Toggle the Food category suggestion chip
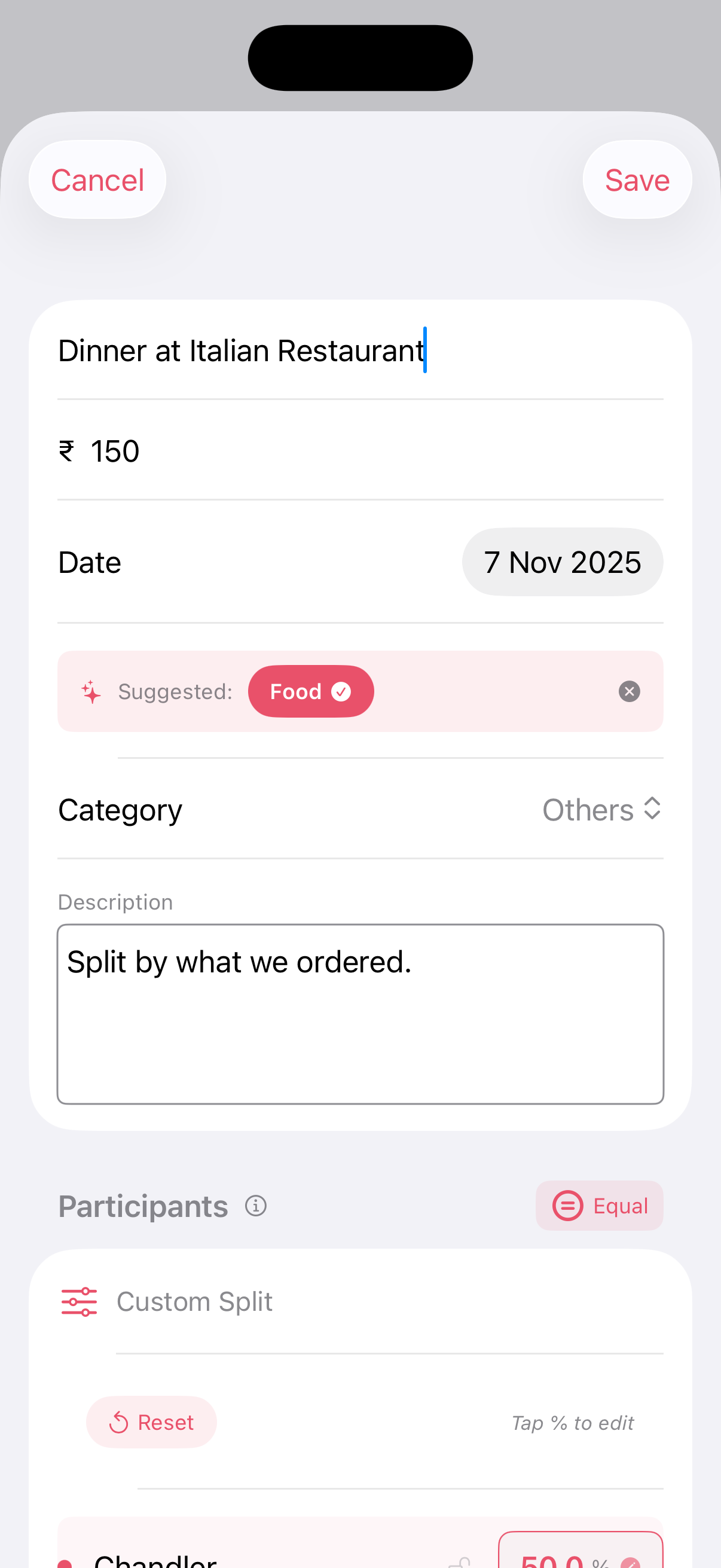The height and width of the screenshot is (1568, 721). tap(310, 691)
